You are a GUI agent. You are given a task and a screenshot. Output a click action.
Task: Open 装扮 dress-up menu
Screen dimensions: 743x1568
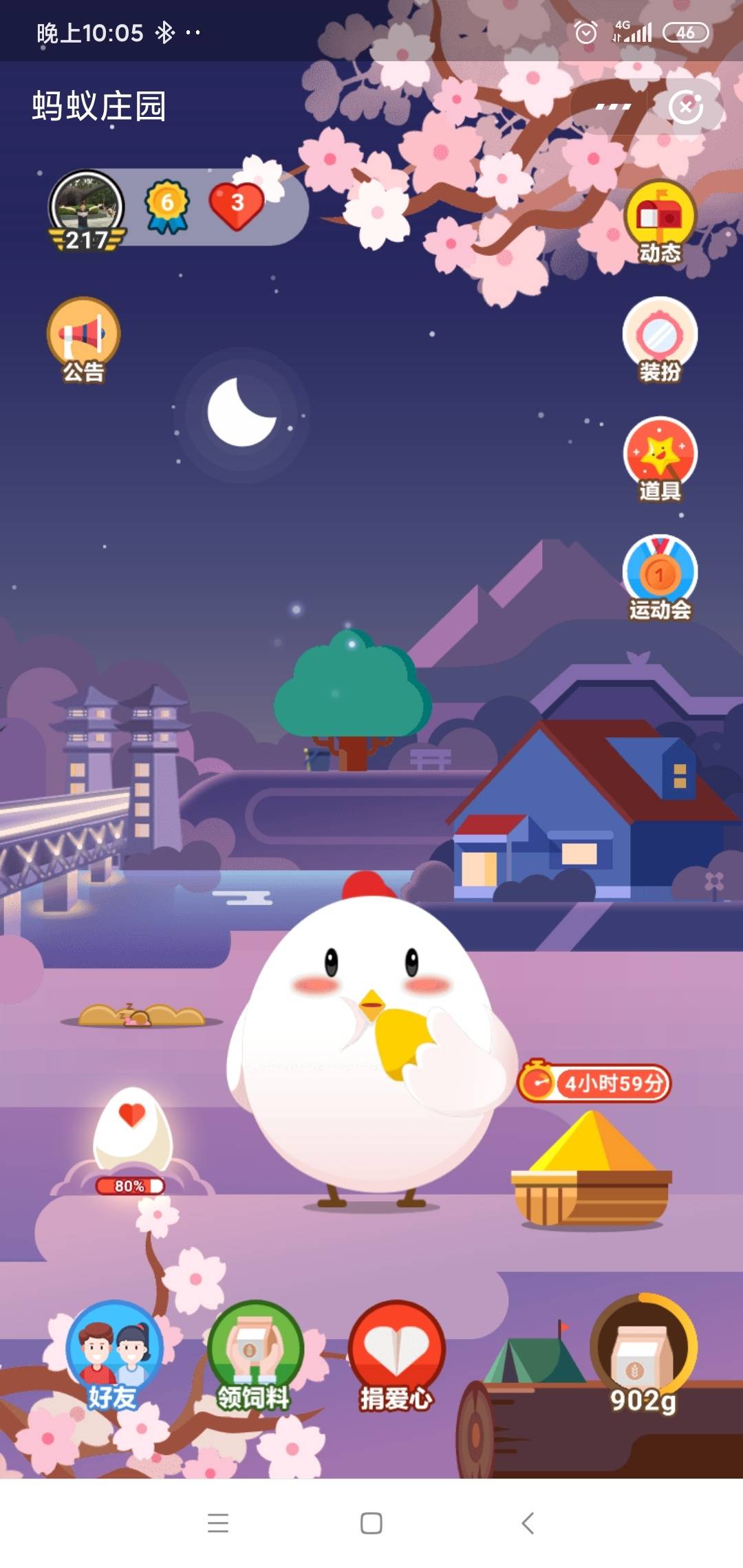660,339
